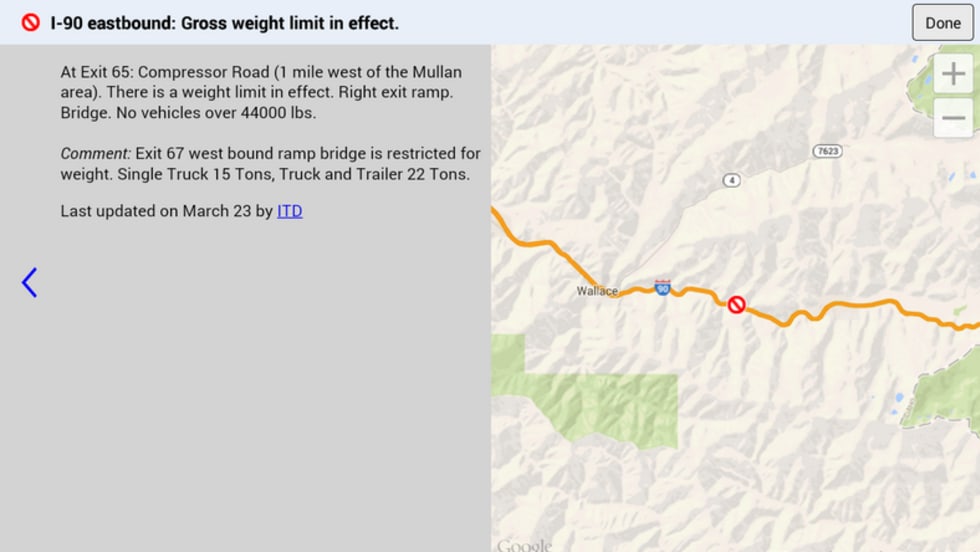Zoom in on the map
980x552 pixels.
953,73
